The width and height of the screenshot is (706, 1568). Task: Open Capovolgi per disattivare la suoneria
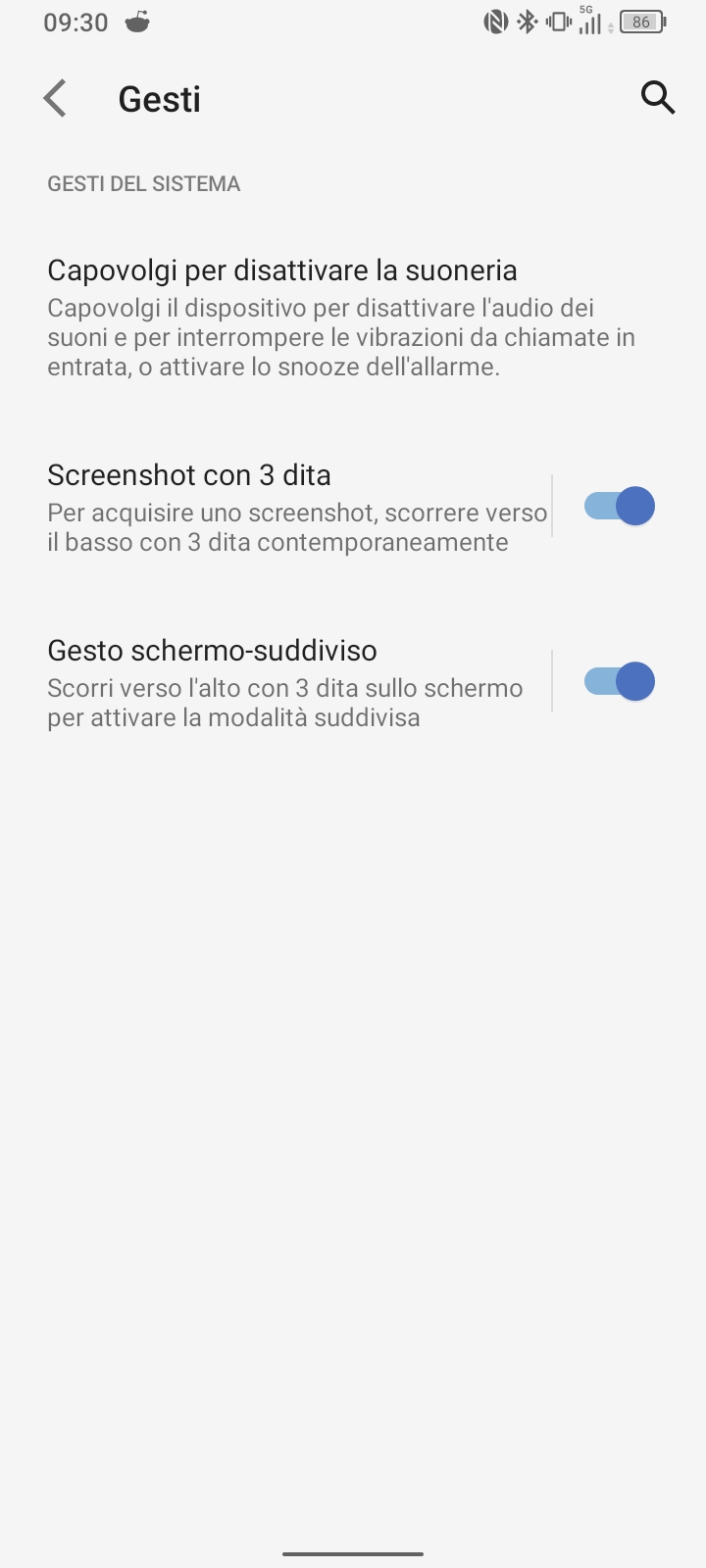coord(353,318)
